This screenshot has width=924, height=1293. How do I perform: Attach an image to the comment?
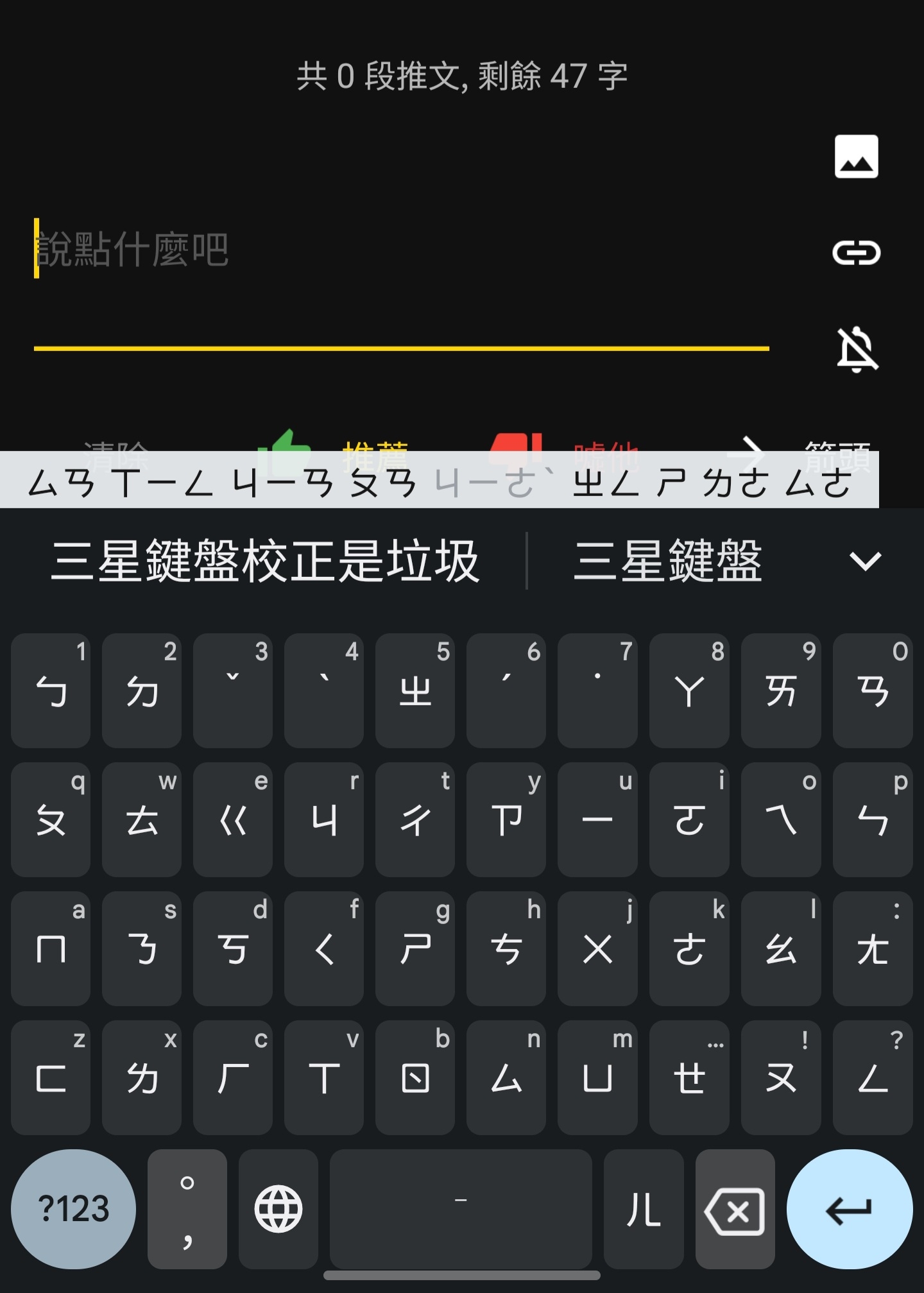click(x=856, y=157)
